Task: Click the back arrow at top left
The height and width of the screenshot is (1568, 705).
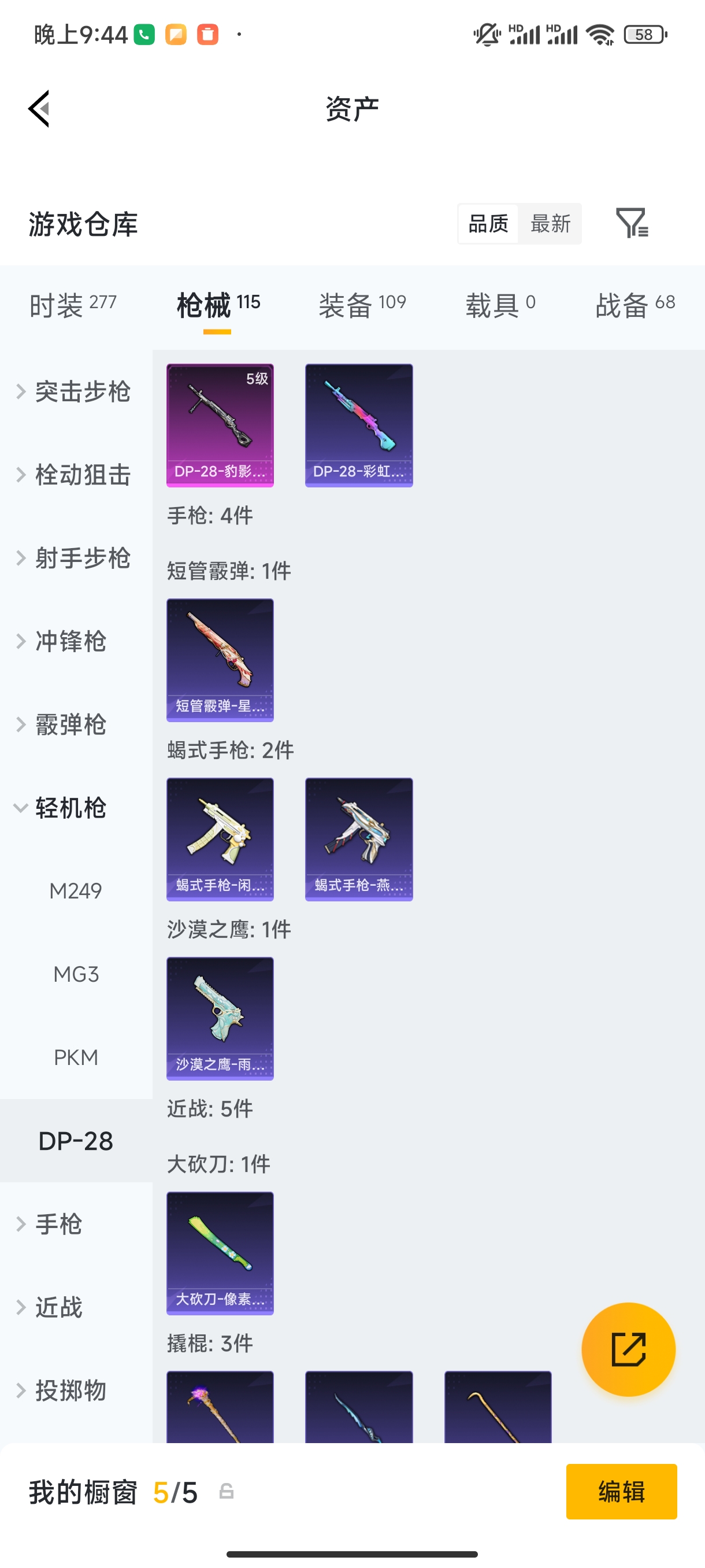Action: coord(38,108)
